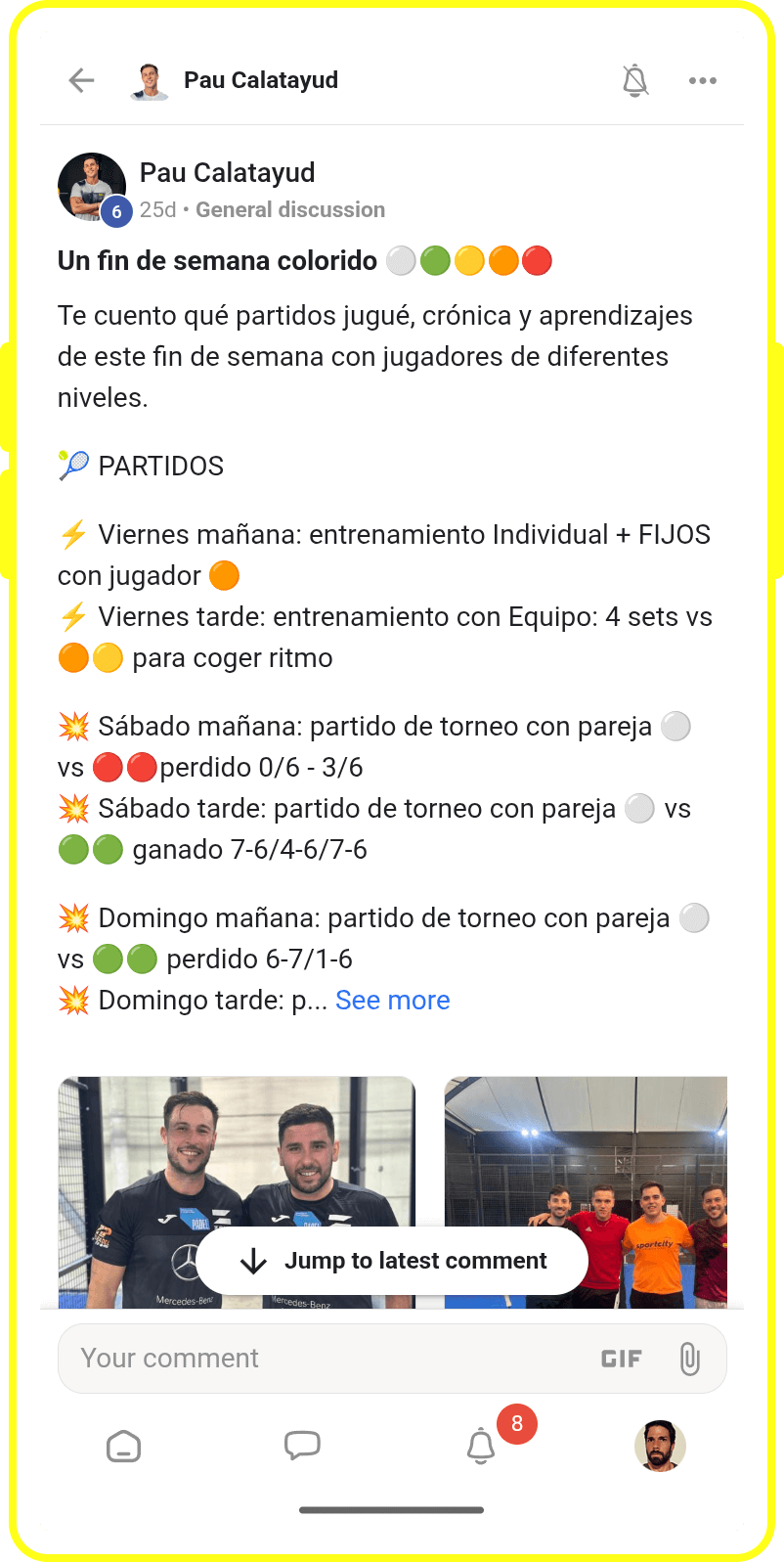Expand the post with See more
Viewport: 784px width, 1562px height.
[392, 1000]
